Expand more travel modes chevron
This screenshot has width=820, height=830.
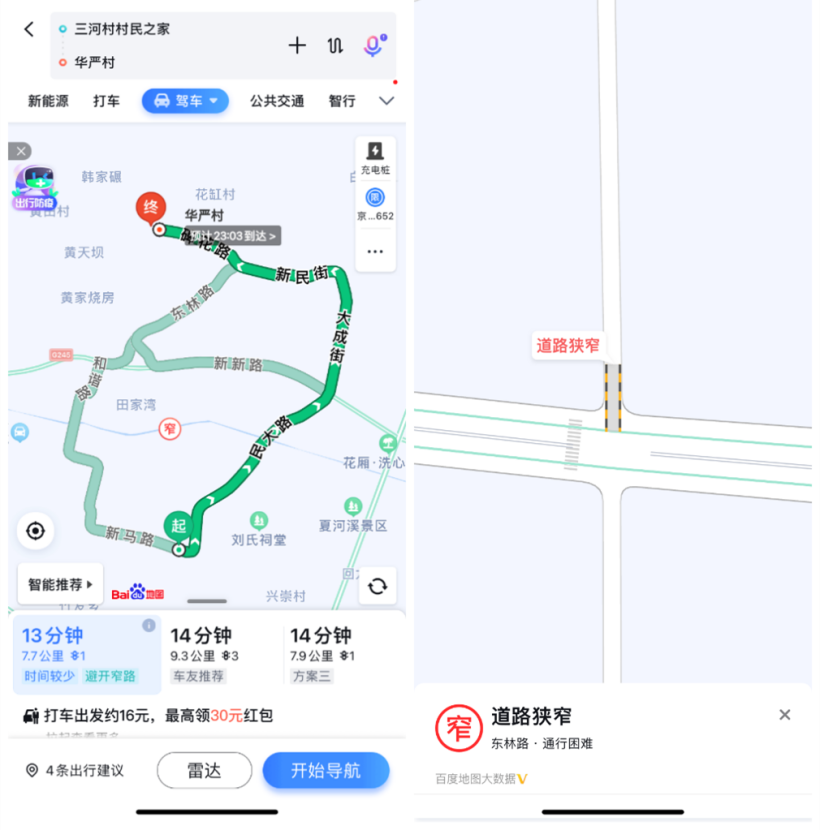[387, 101]
